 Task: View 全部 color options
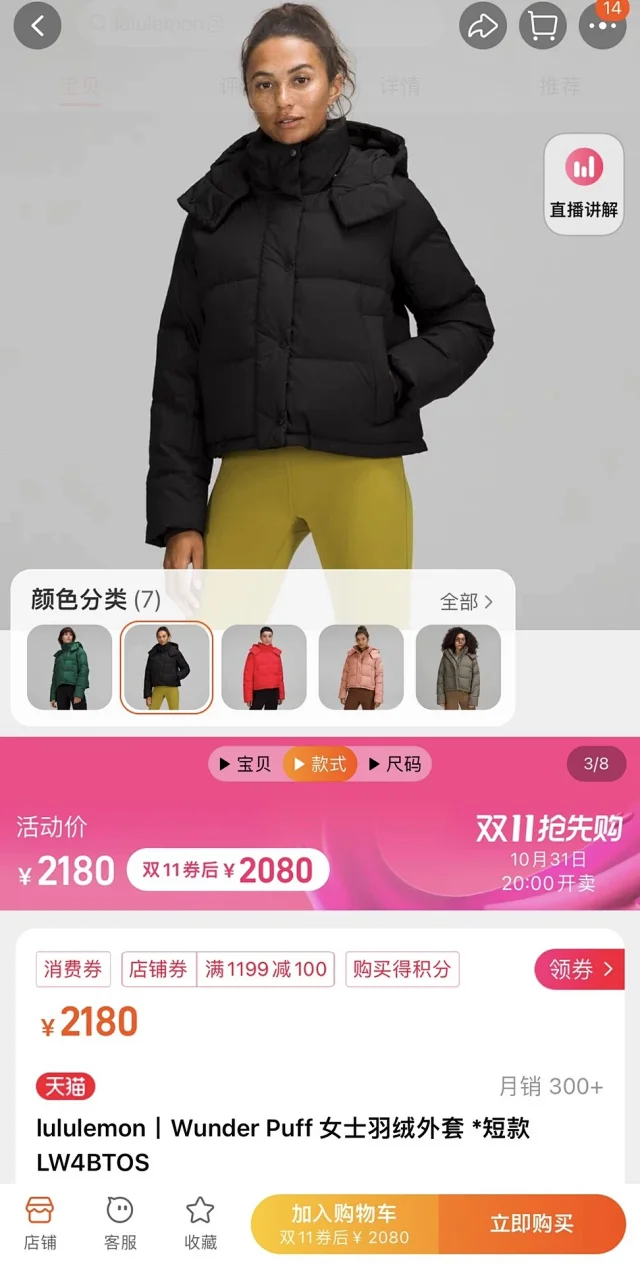[x=467, y=601]
